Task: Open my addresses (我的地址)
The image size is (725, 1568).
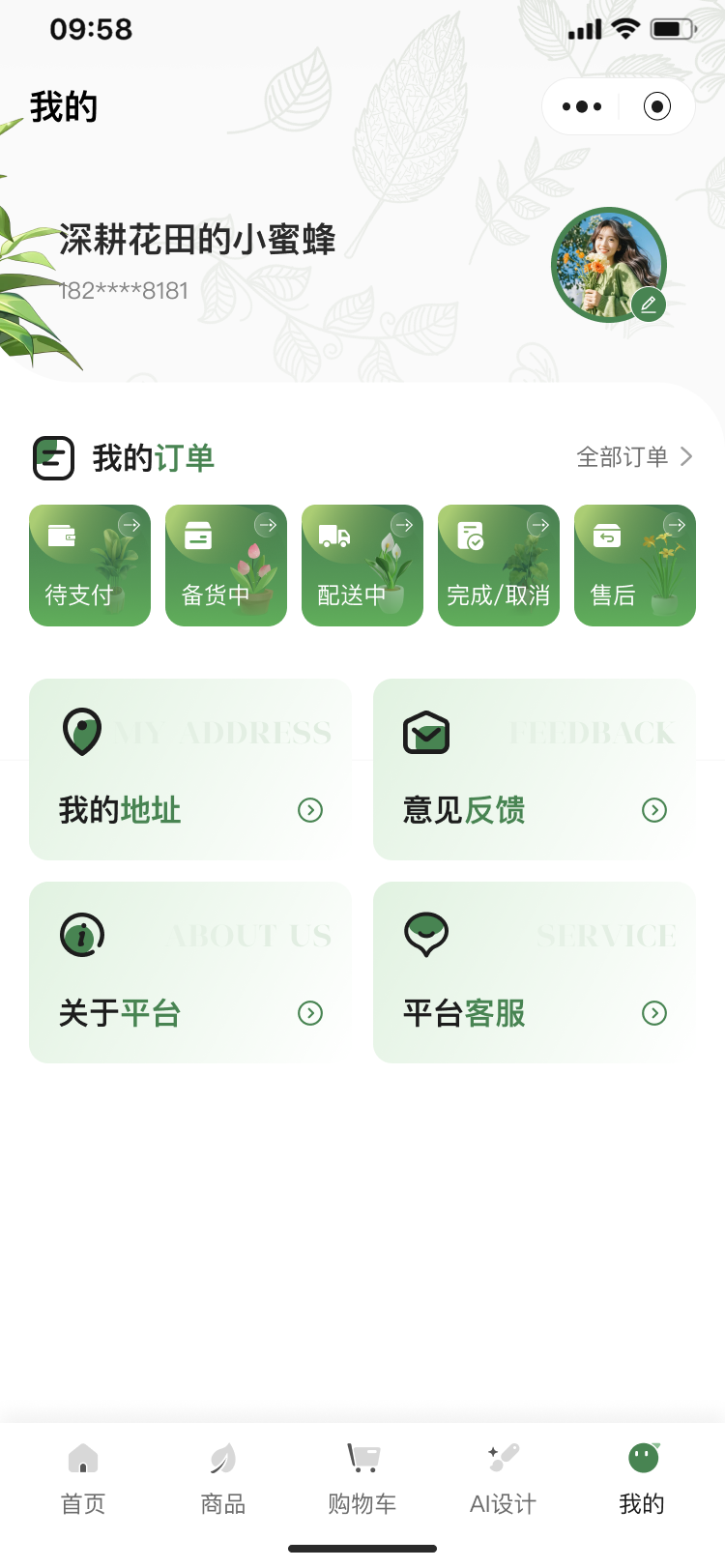Action: tap(189, 769)
